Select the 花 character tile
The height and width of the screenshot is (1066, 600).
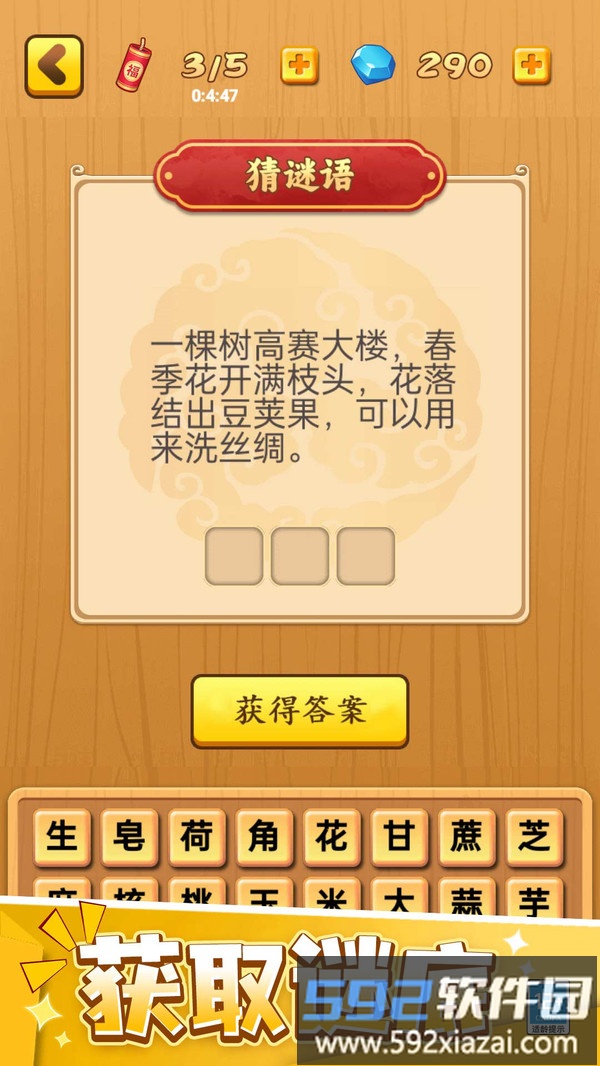(x=332, y=837)
